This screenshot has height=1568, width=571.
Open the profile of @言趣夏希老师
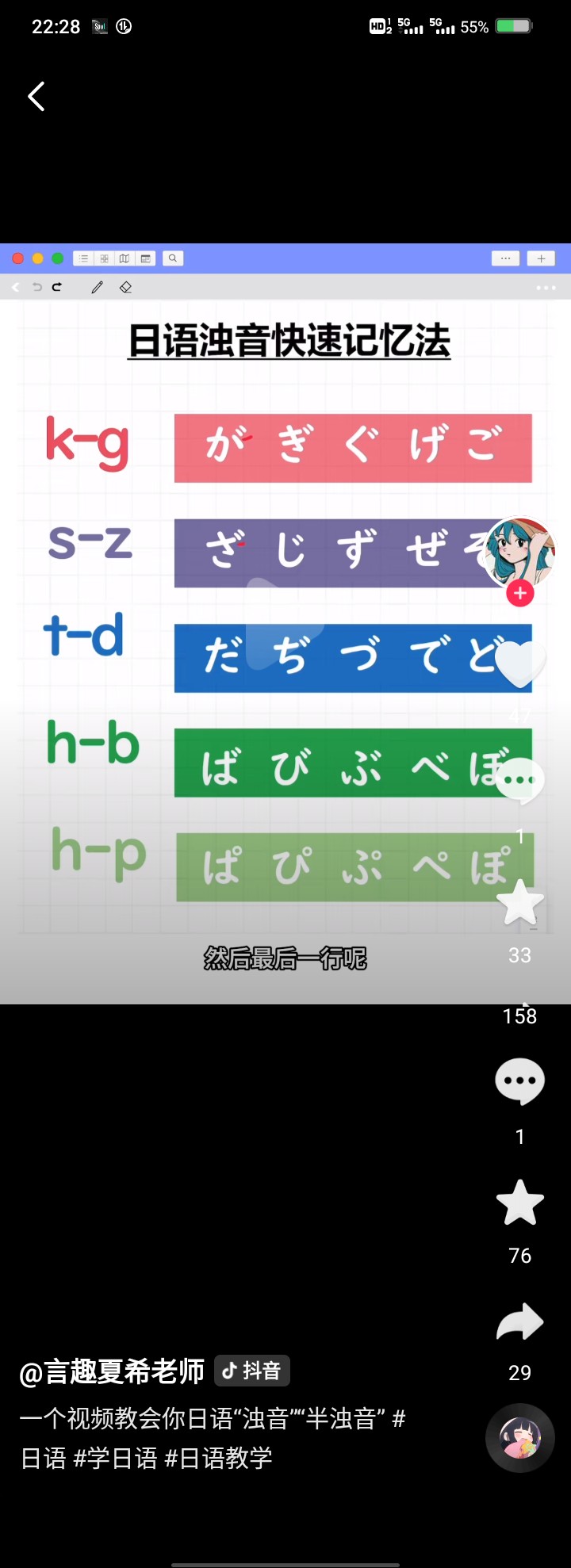pyautogui.click(x=112, y=1371)
